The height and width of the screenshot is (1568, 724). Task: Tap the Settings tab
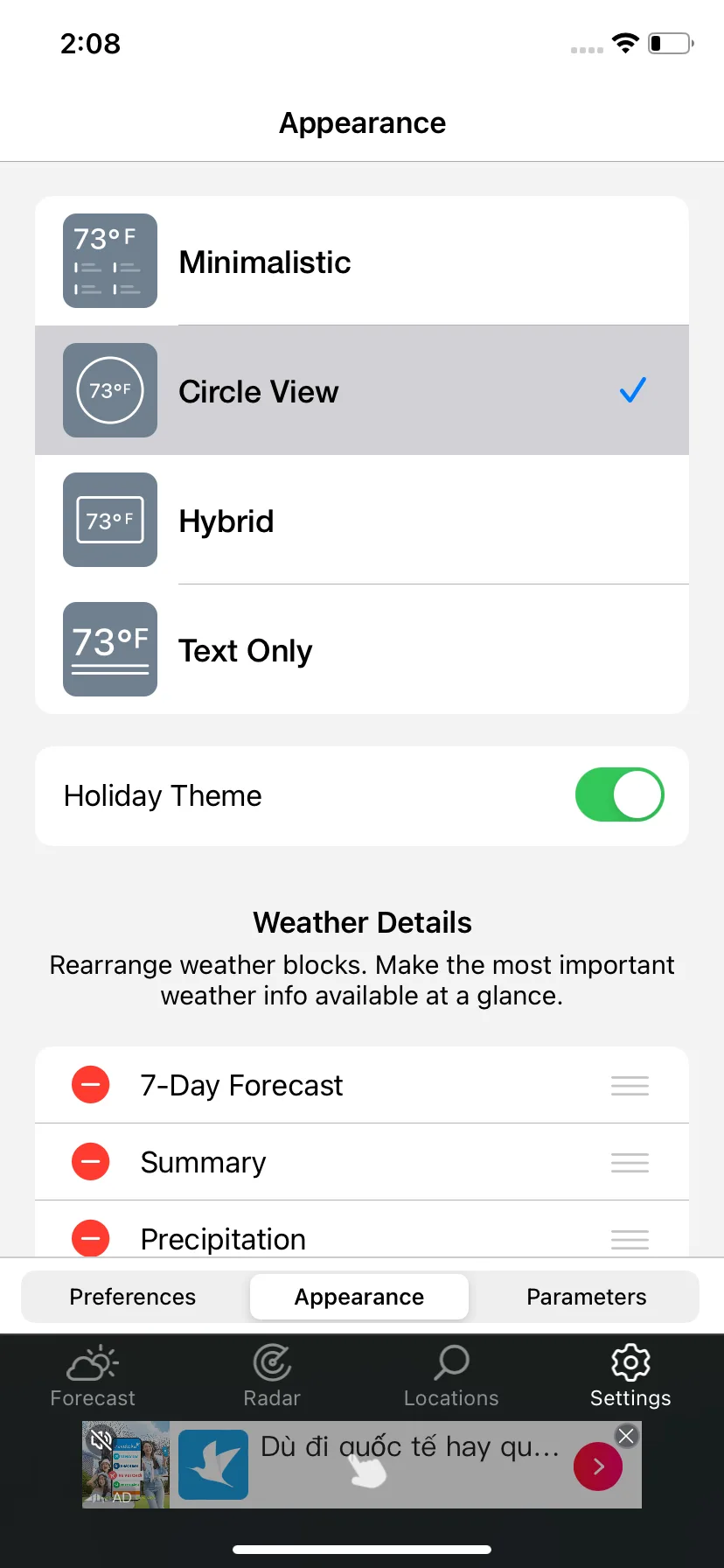(x=630, y=1375)
